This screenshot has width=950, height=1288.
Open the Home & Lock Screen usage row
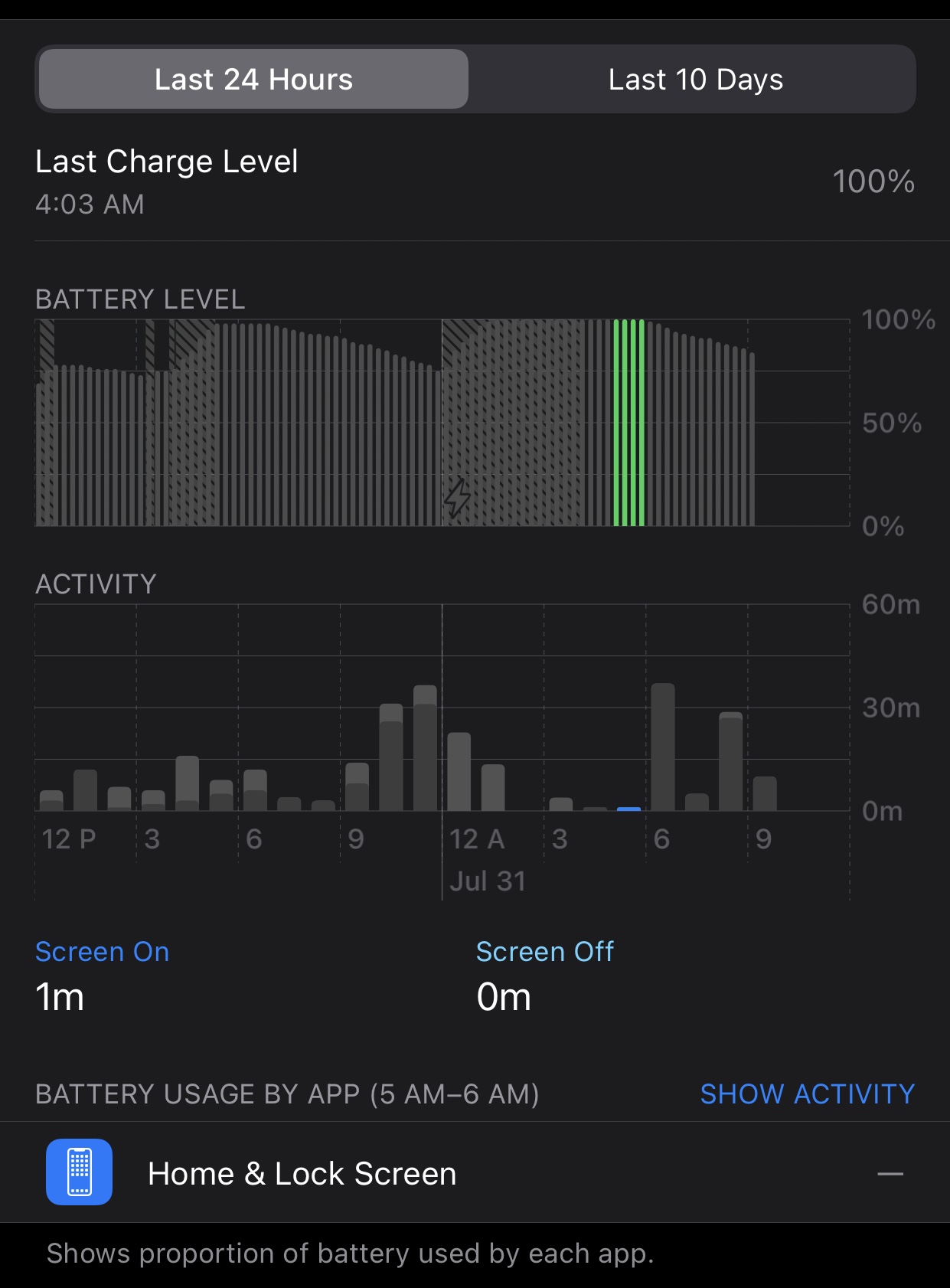click(x=475, y=1172)
